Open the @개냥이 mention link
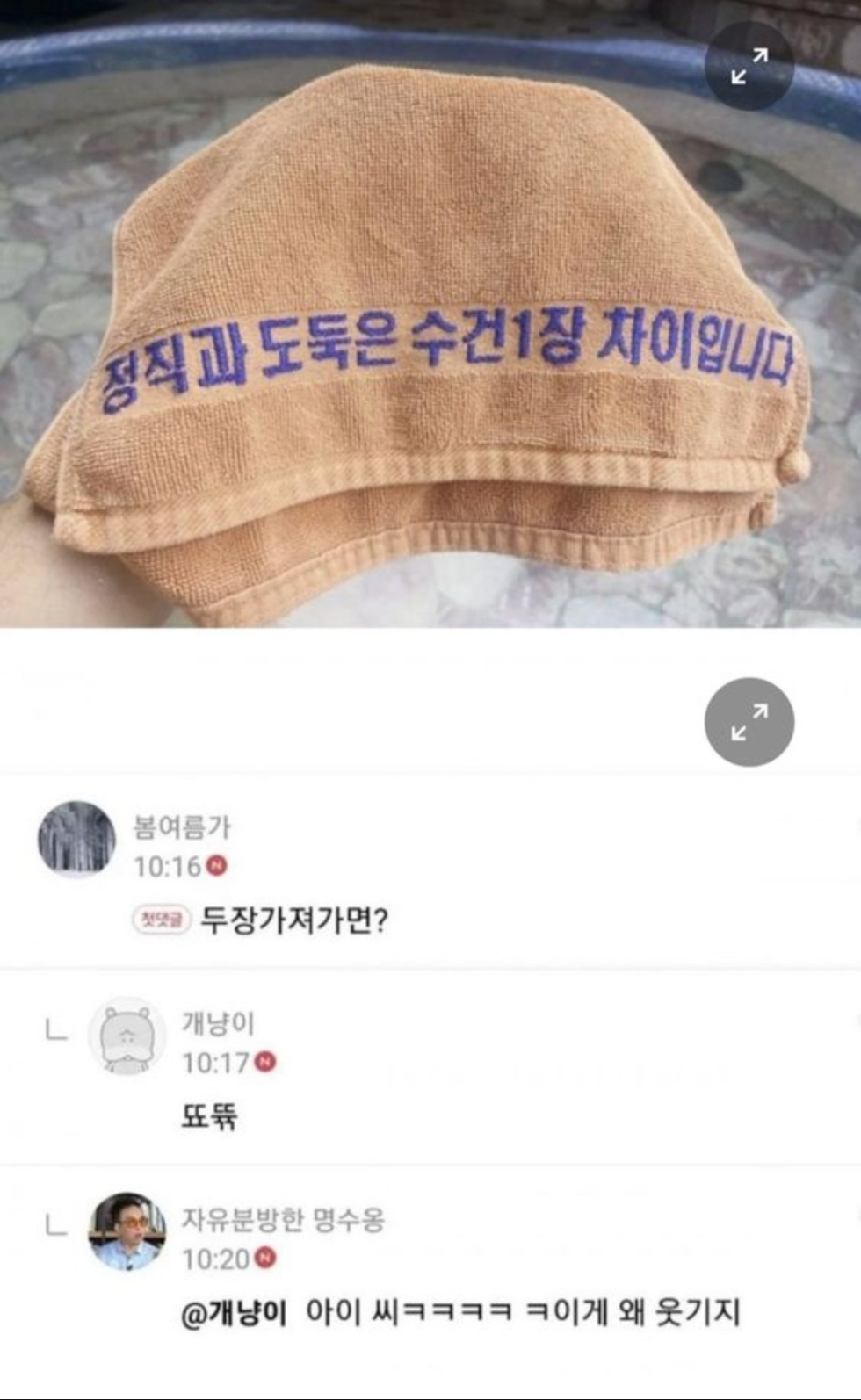This screenshot has width=861, height=1400. [232, 1313]
